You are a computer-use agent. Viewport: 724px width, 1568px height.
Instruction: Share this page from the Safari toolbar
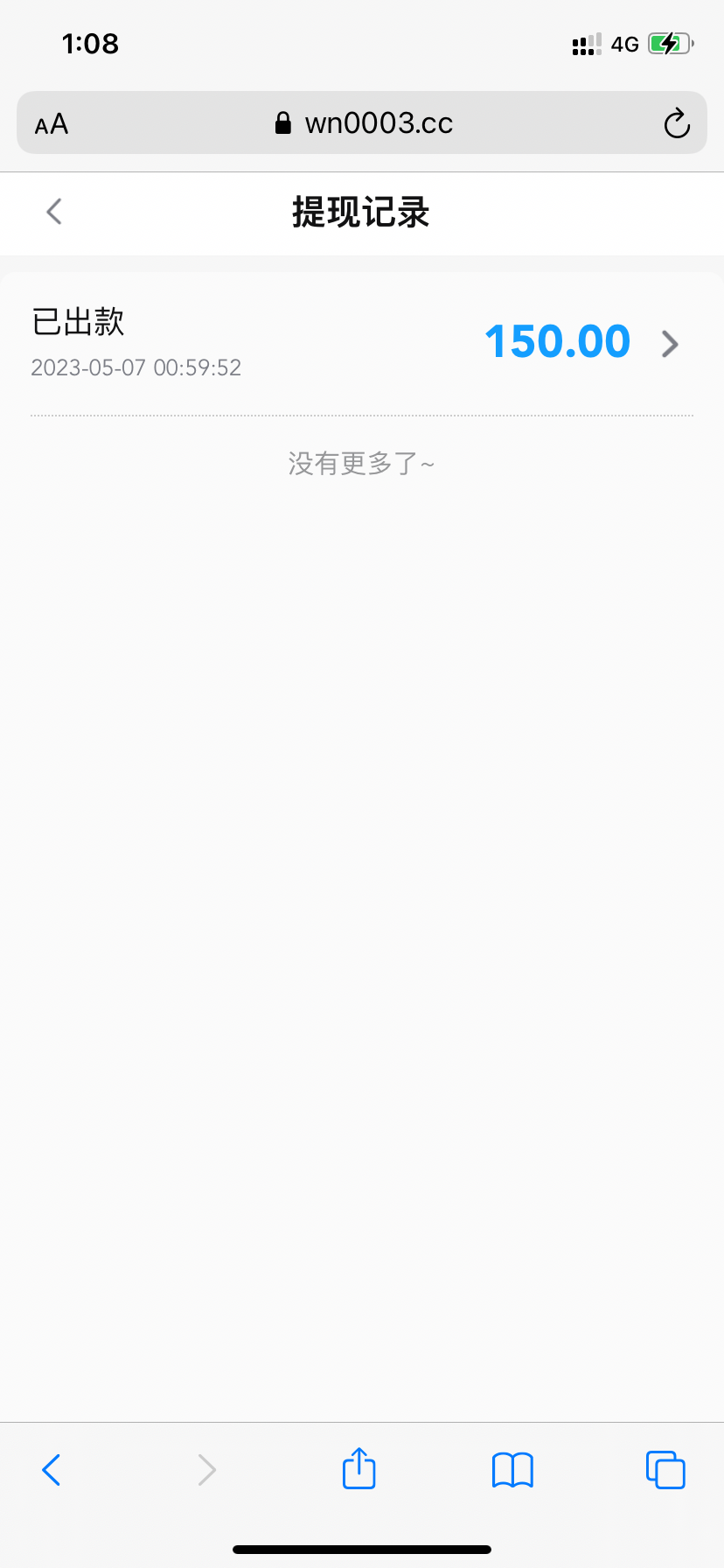pyautogui.click(x=359, y=1468)
